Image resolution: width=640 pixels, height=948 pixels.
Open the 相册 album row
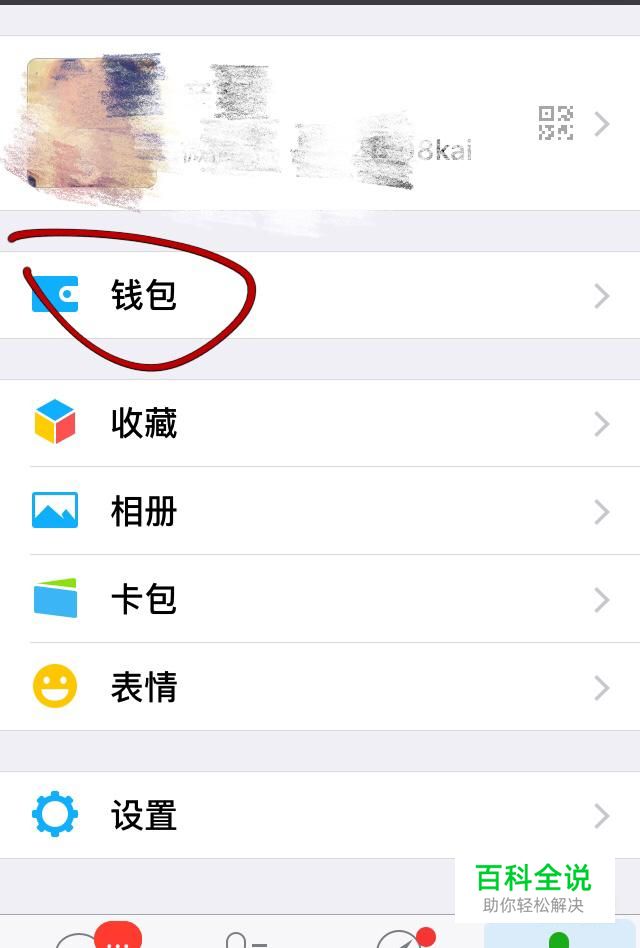coord(320,511)
